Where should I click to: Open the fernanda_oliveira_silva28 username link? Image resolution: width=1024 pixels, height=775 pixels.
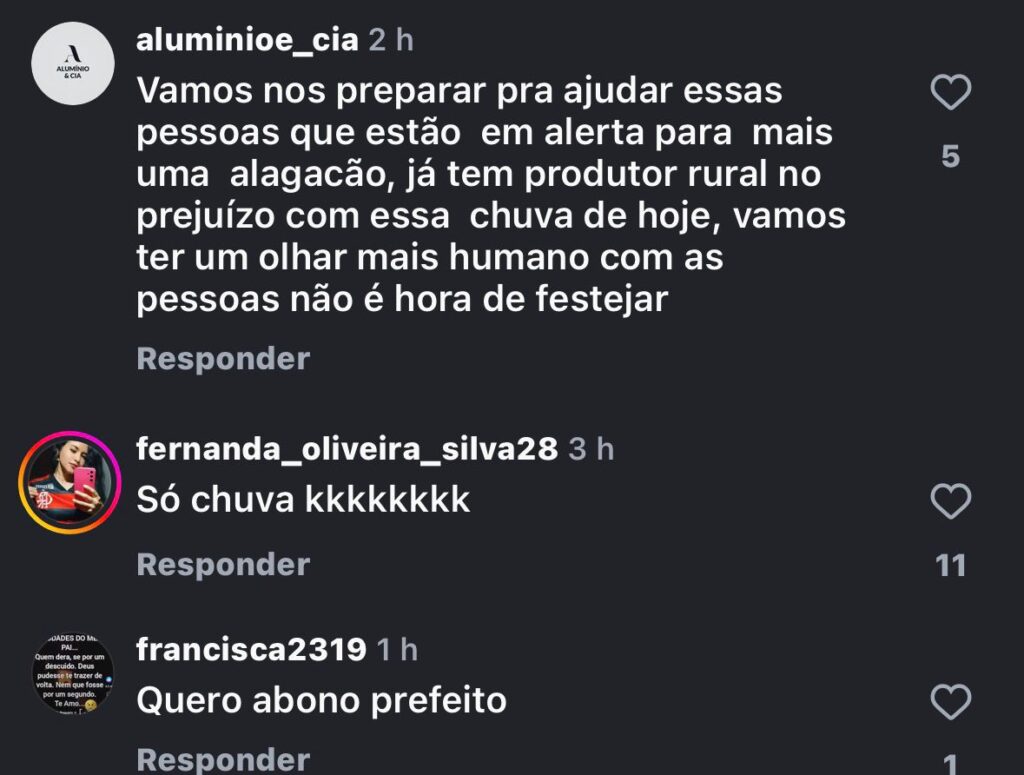click(x=346, y=449)
